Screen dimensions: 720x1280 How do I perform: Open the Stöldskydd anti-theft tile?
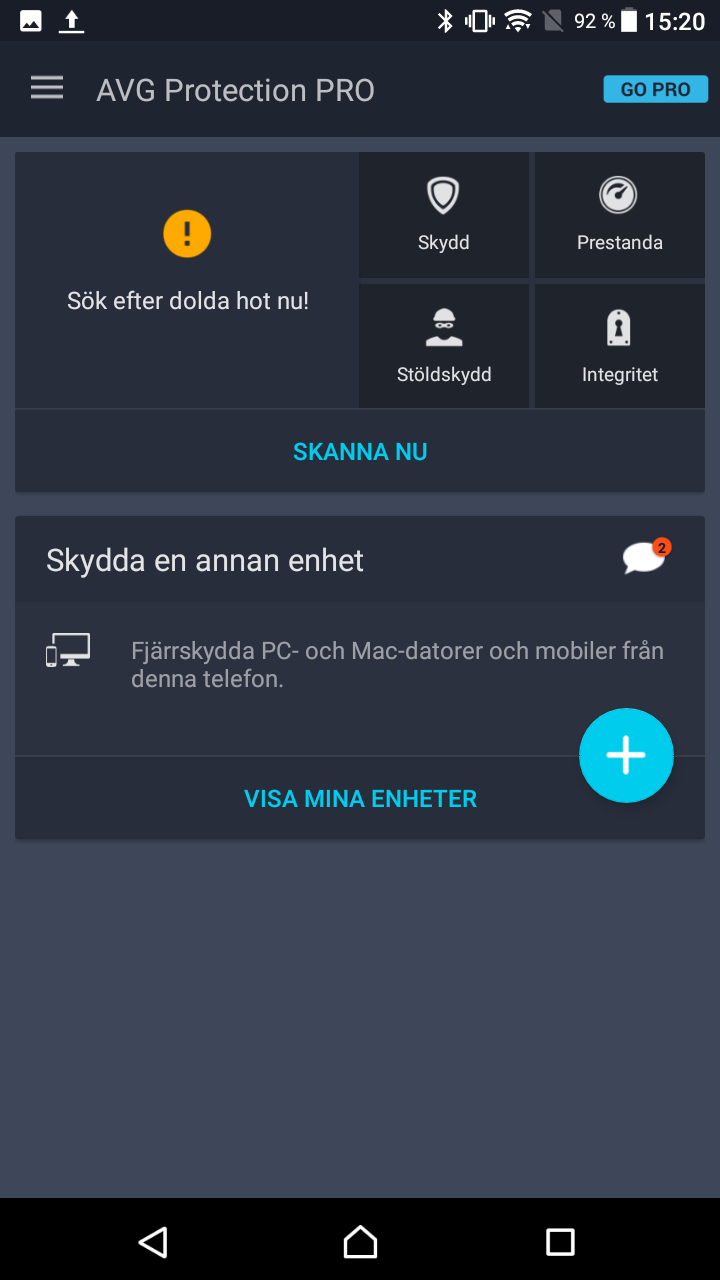[x=443, y=347]
